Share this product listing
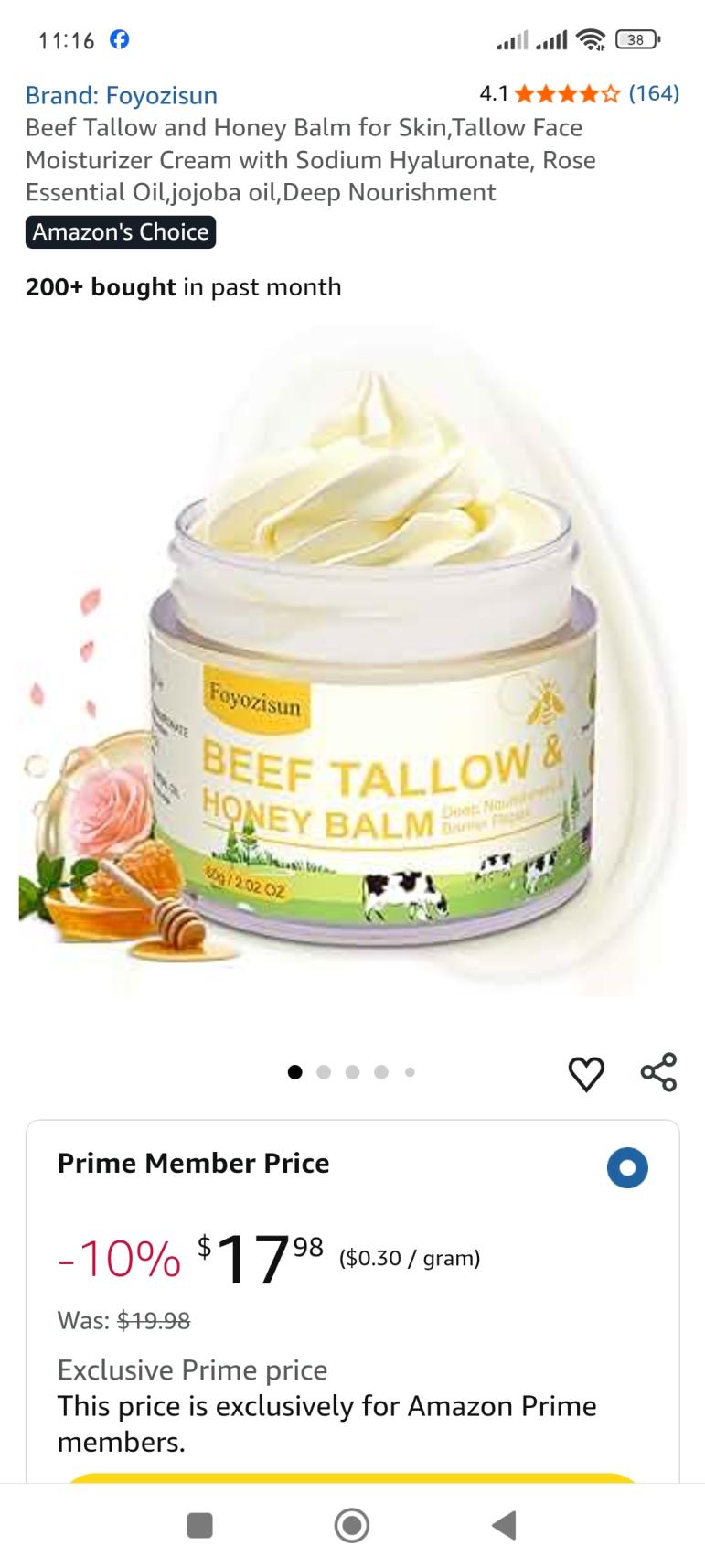705x1568 pixels. click(658, 1072)
